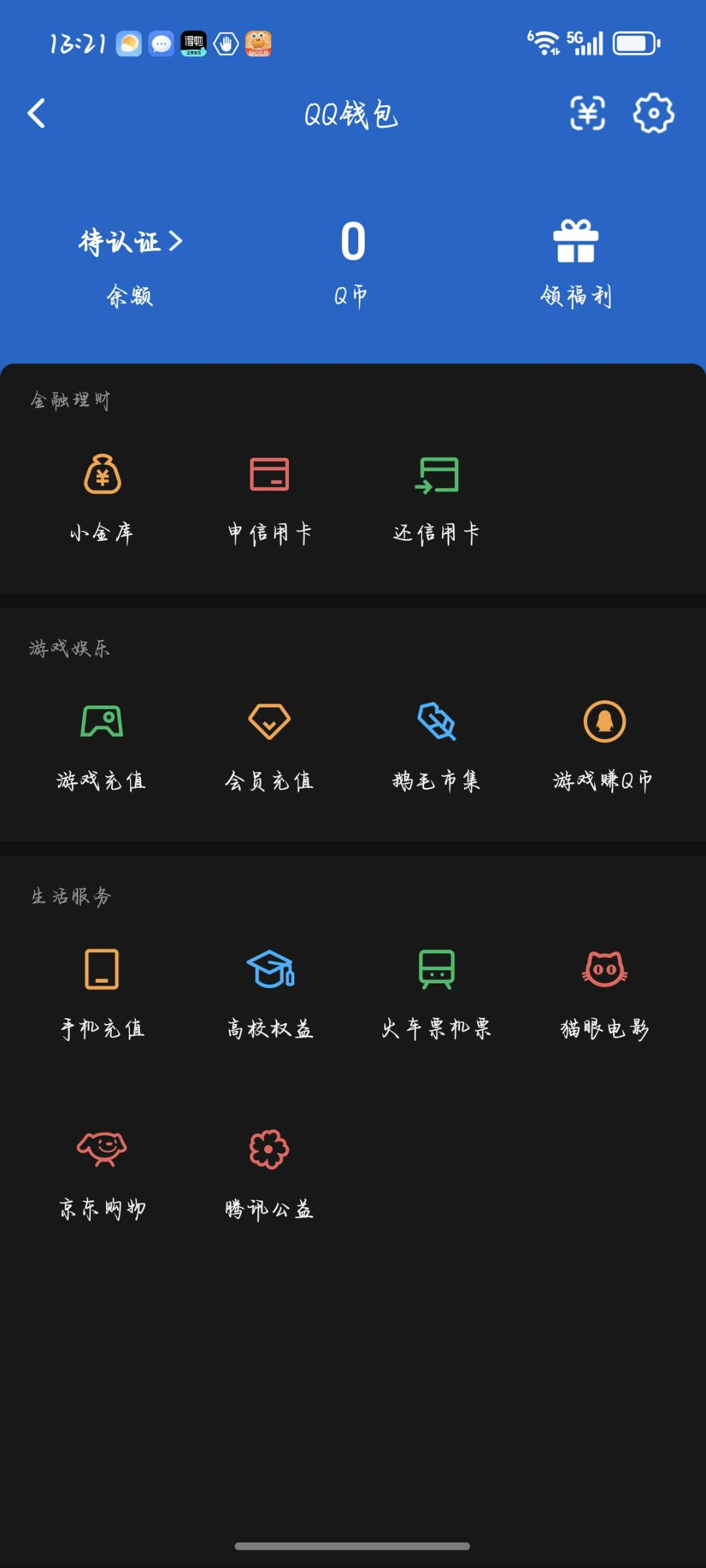706x1568 pixels.
Task: Open the payment code scanner icon
Action: (587, 114)
